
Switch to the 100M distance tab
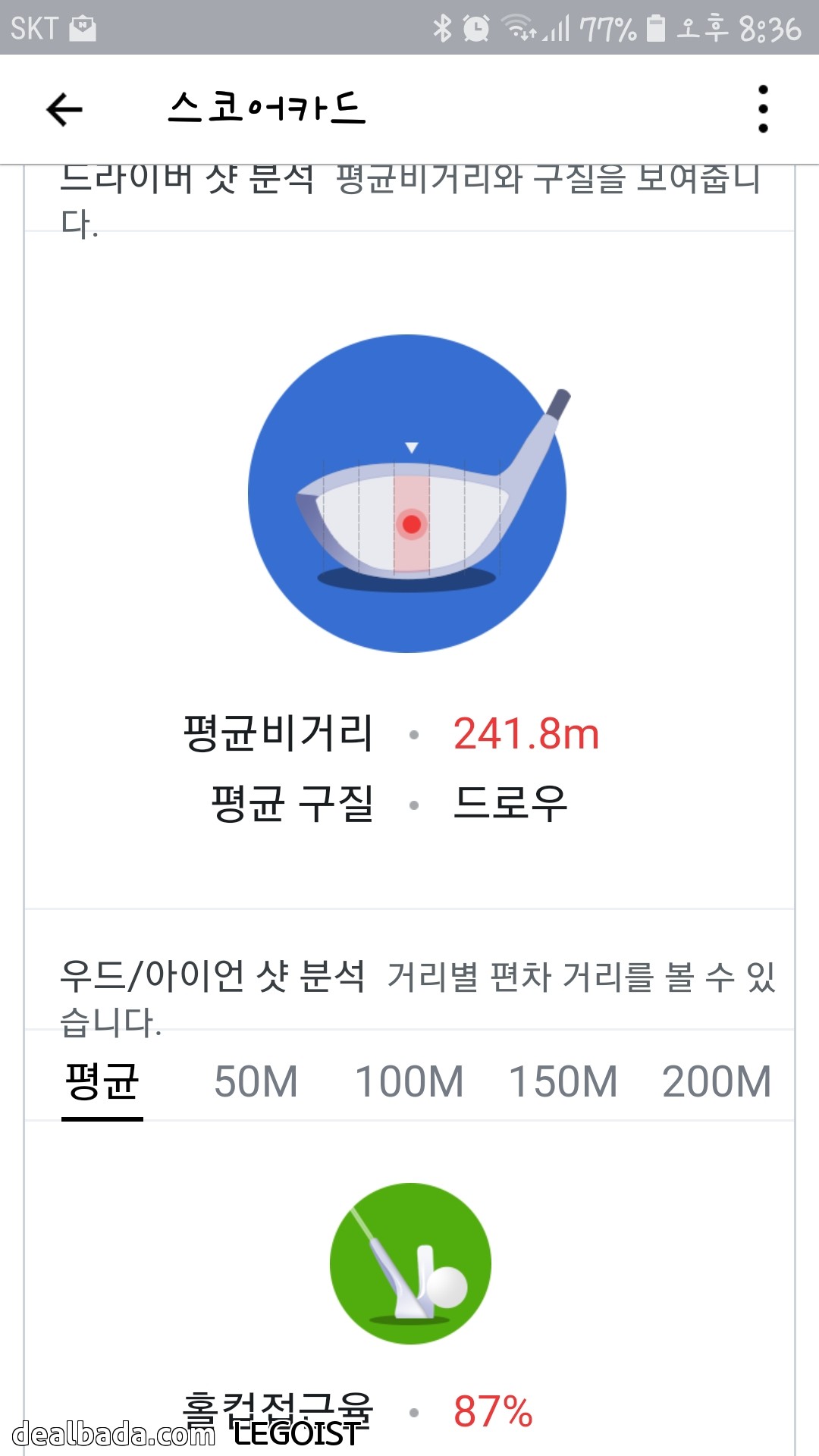point(409,1081)
